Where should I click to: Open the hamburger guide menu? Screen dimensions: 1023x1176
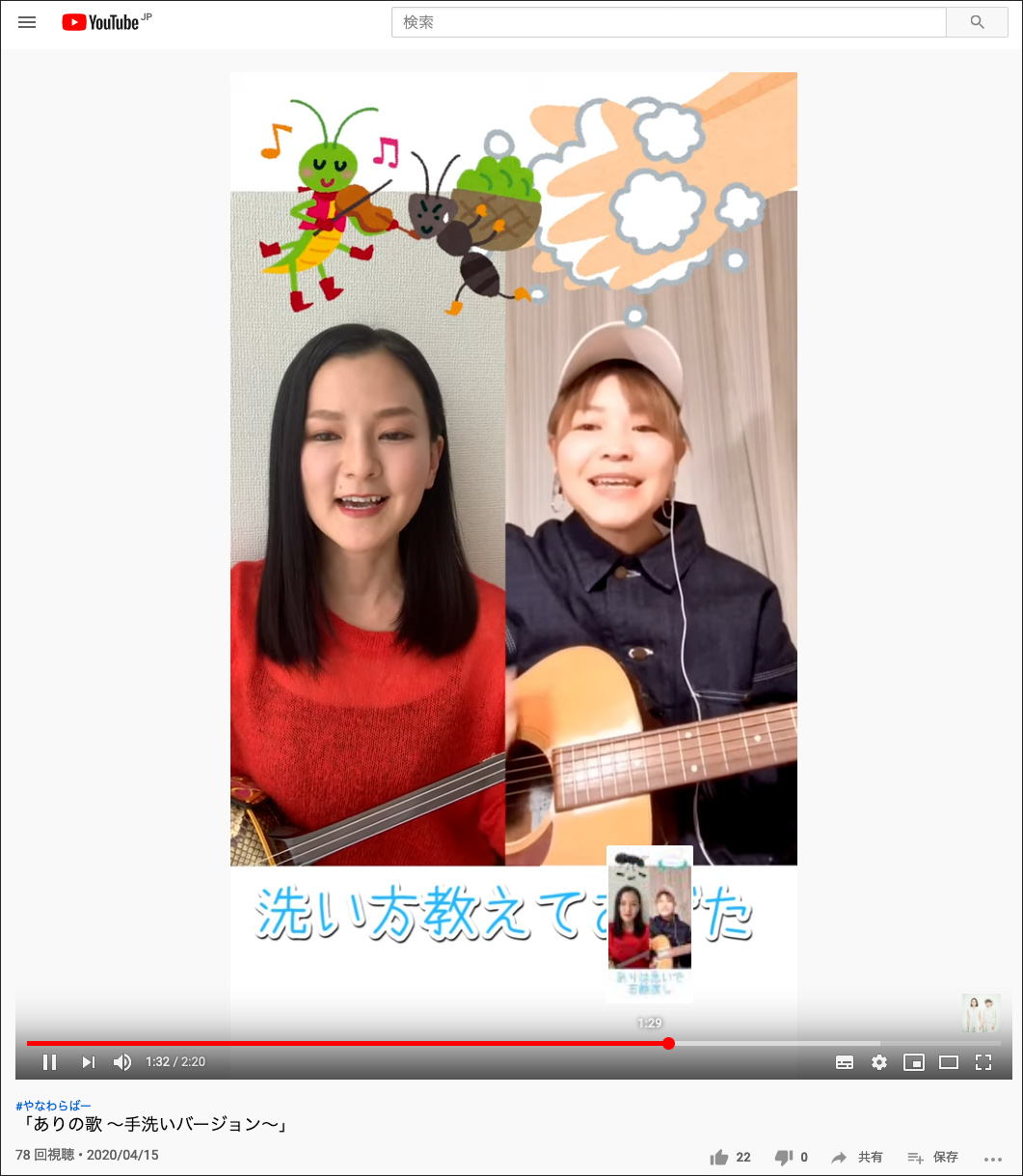pos(27,22)
